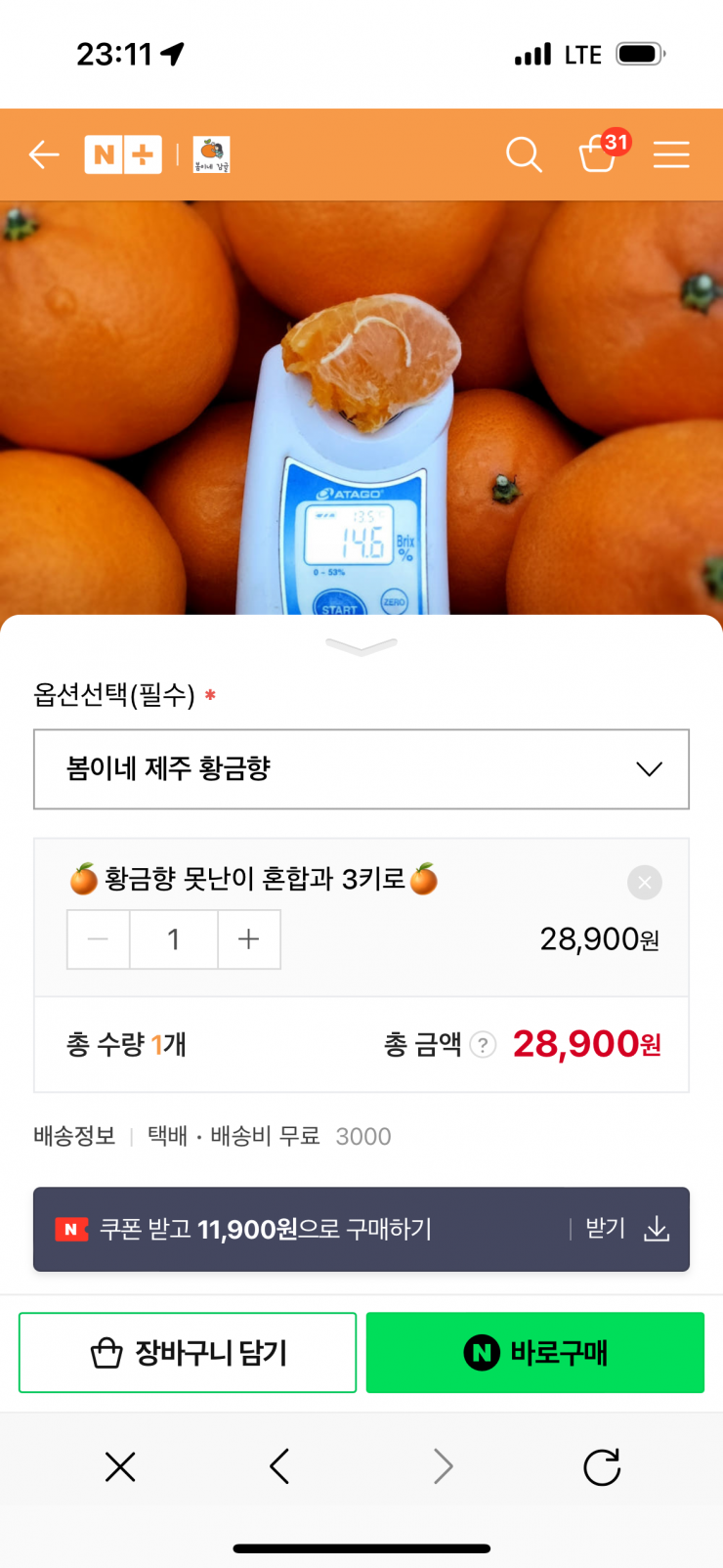Open the hamburger menu

[x=671, y=154]
